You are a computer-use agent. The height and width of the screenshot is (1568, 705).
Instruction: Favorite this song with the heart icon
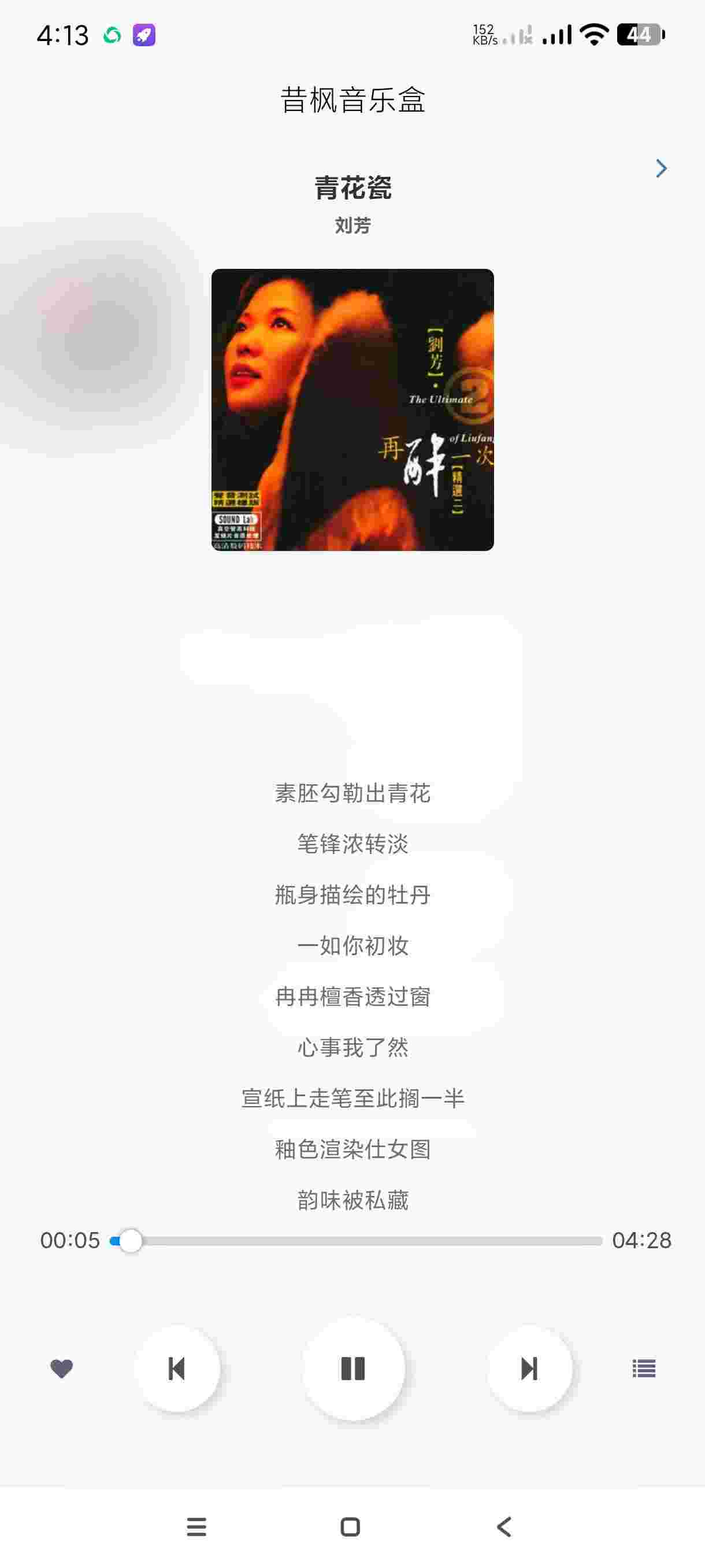61,1369
